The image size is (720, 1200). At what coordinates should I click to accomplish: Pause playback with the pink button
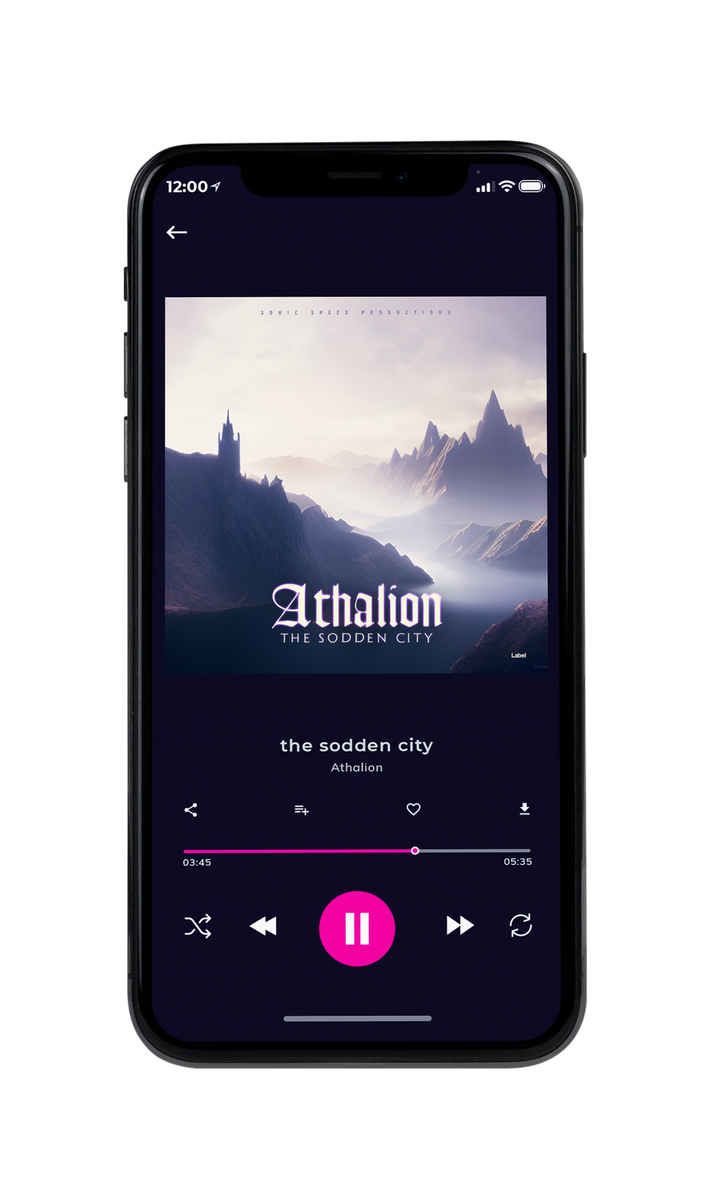357,928
